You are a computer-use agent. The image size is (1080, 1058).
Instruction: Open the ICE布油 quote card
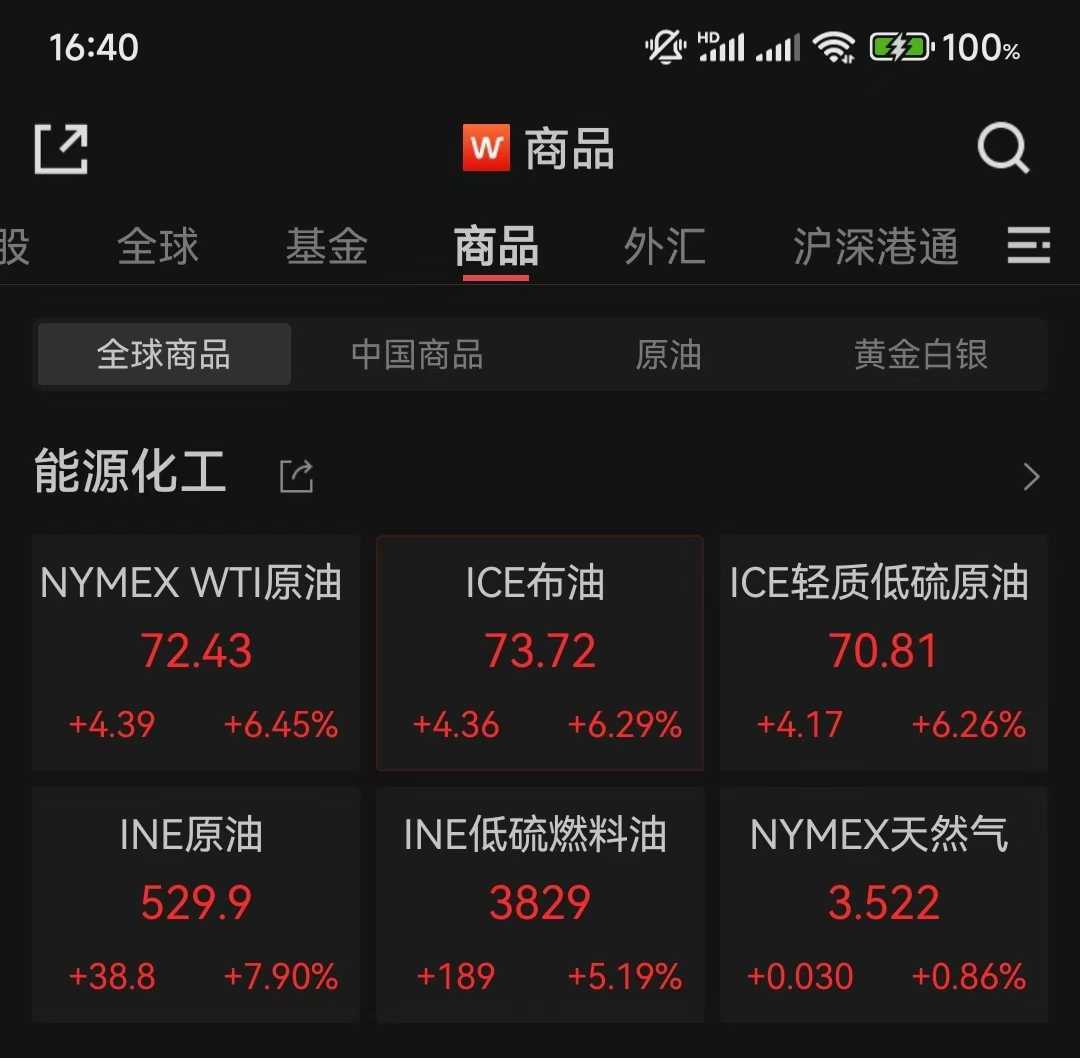pyautogui.click(x=540, y=652)
